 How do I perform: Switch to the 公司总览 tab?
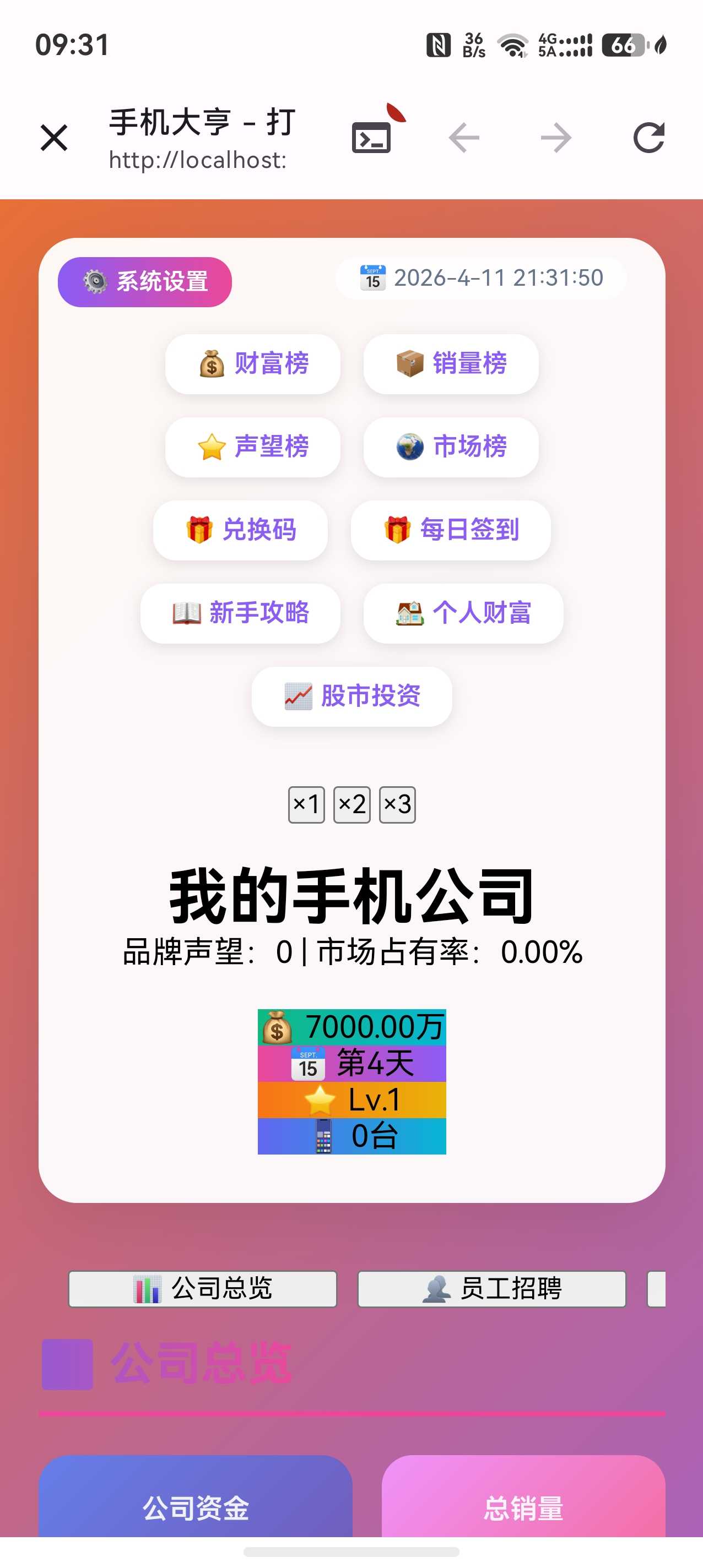(203, 1289)
